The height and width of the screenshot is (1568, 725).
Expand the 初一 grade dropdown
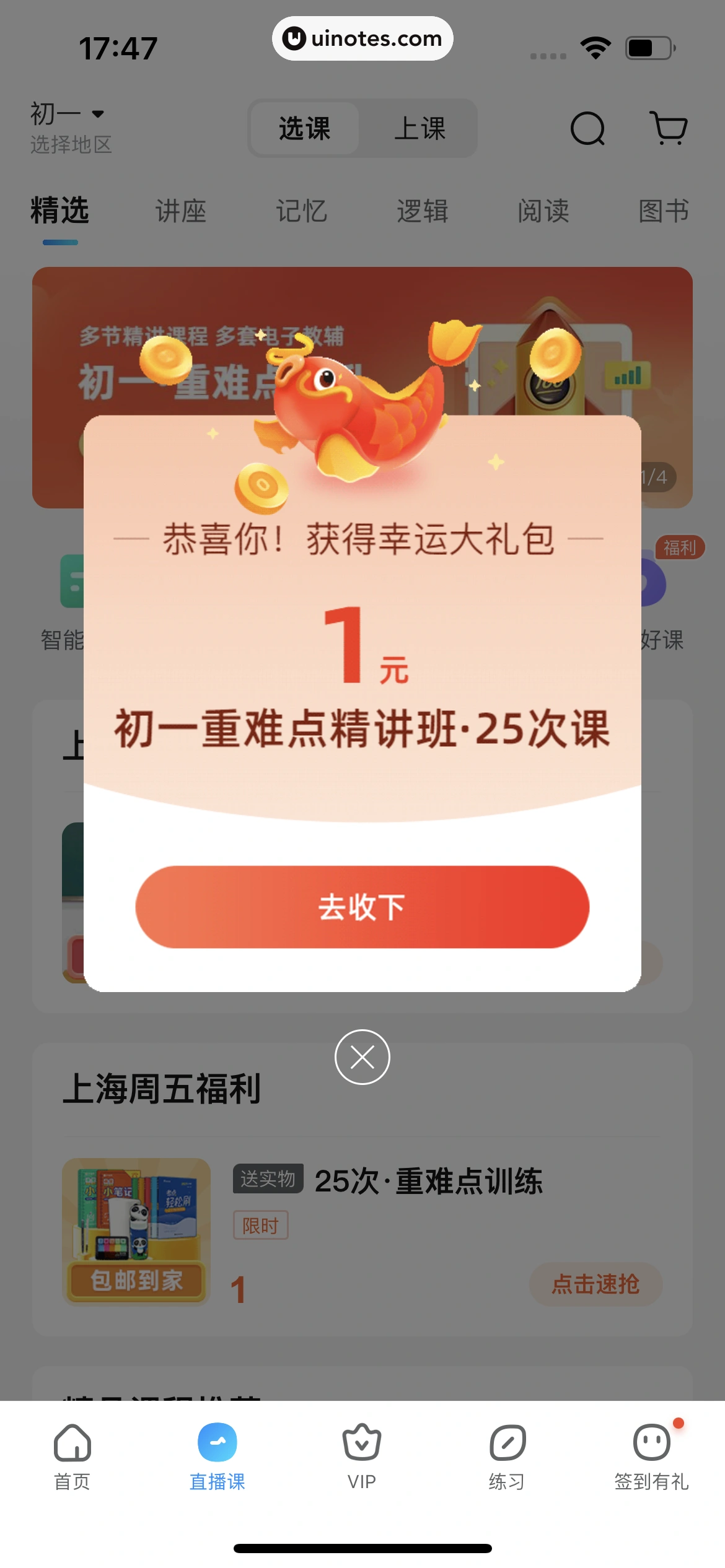tap(67, 115)
